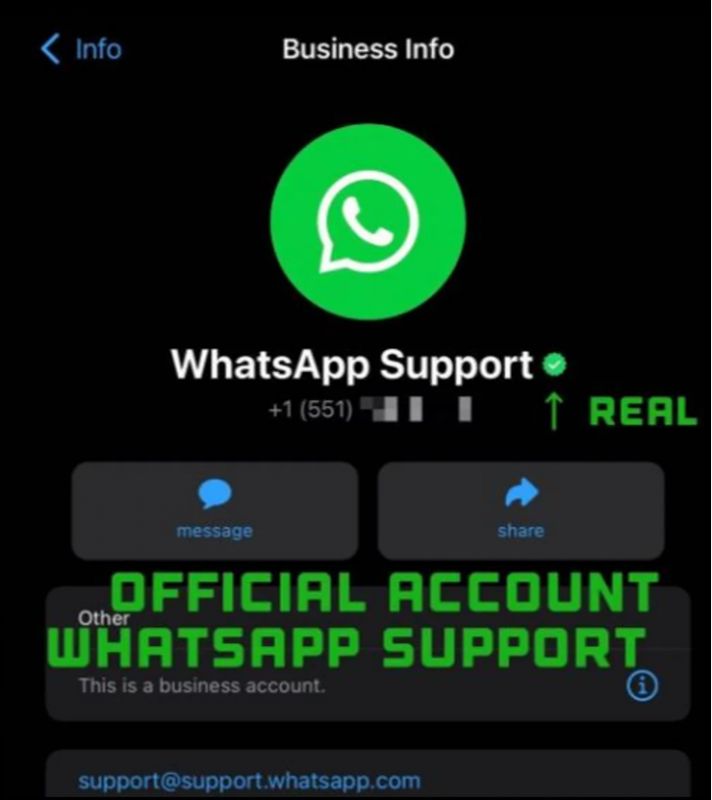Share the WhatsApp Support contact

(520, 509)
